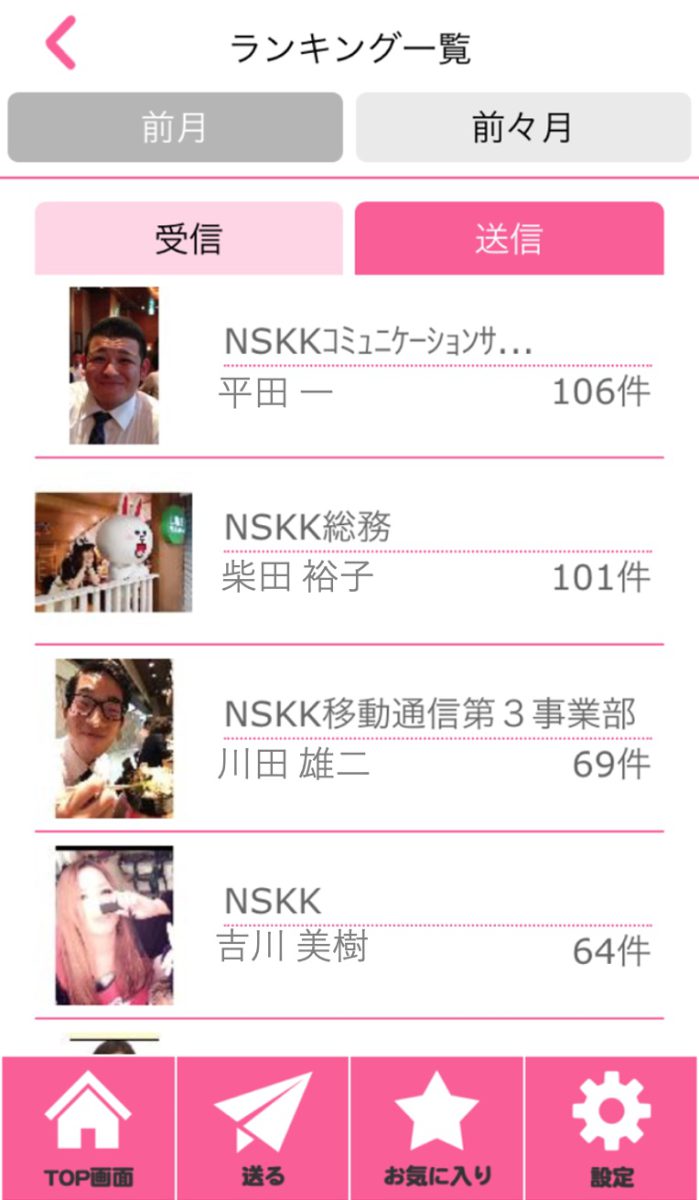Viewport: 699px width, 1200px height.
Task: Go to the TOP画面 home tab
Action: 88,1128
